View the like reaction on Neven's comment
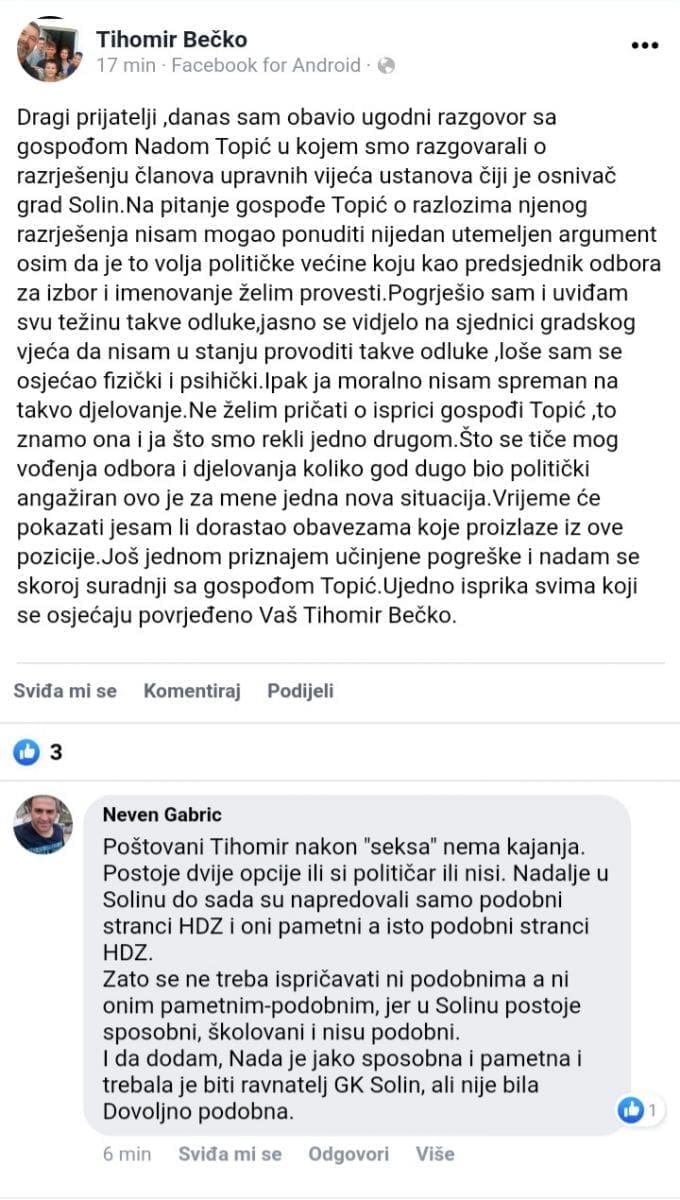 (x=638, y=1109)
